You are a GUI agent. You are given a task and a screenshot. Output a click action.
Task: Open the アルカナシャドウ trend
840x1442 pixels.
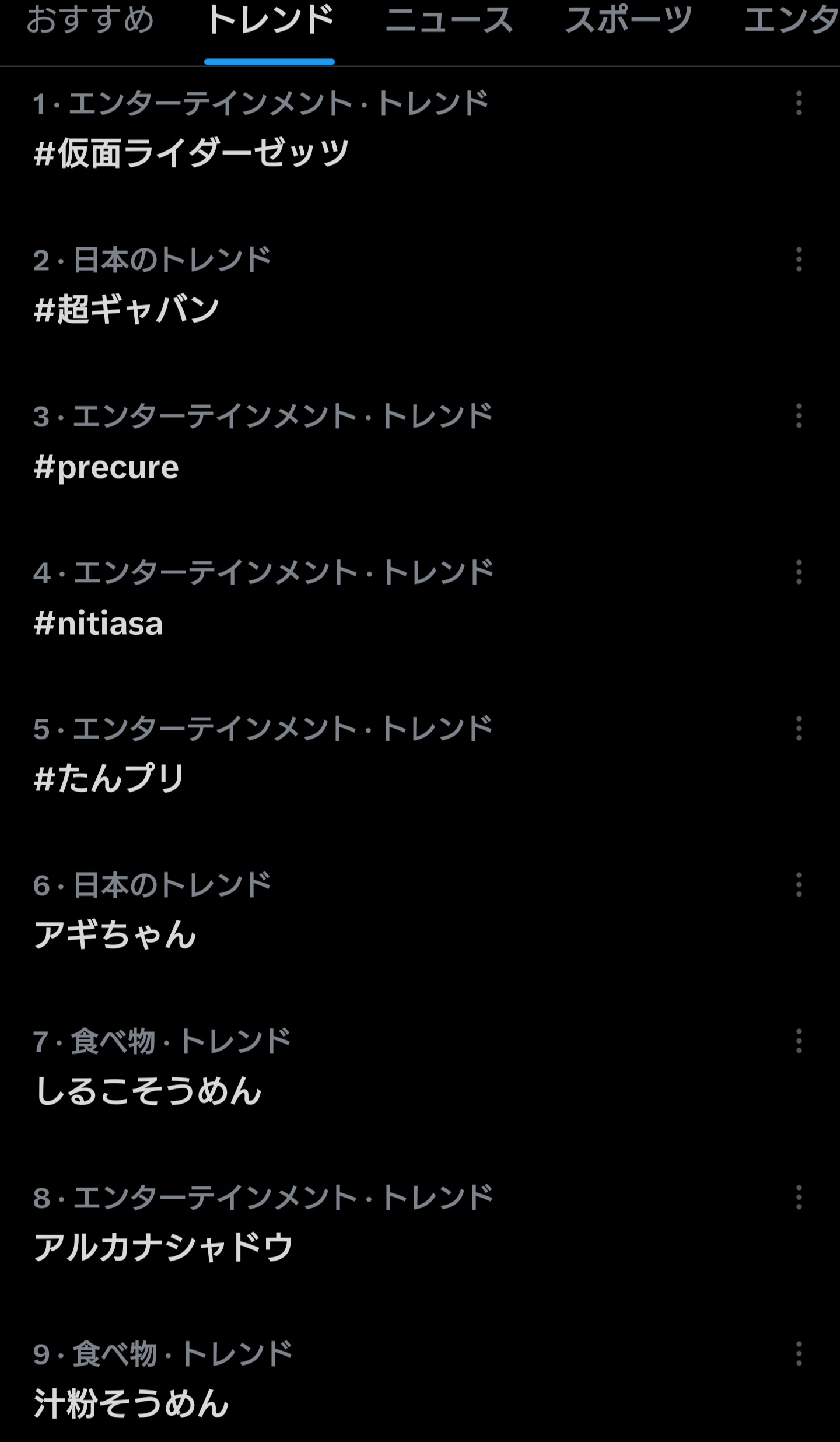(163, 1247)
